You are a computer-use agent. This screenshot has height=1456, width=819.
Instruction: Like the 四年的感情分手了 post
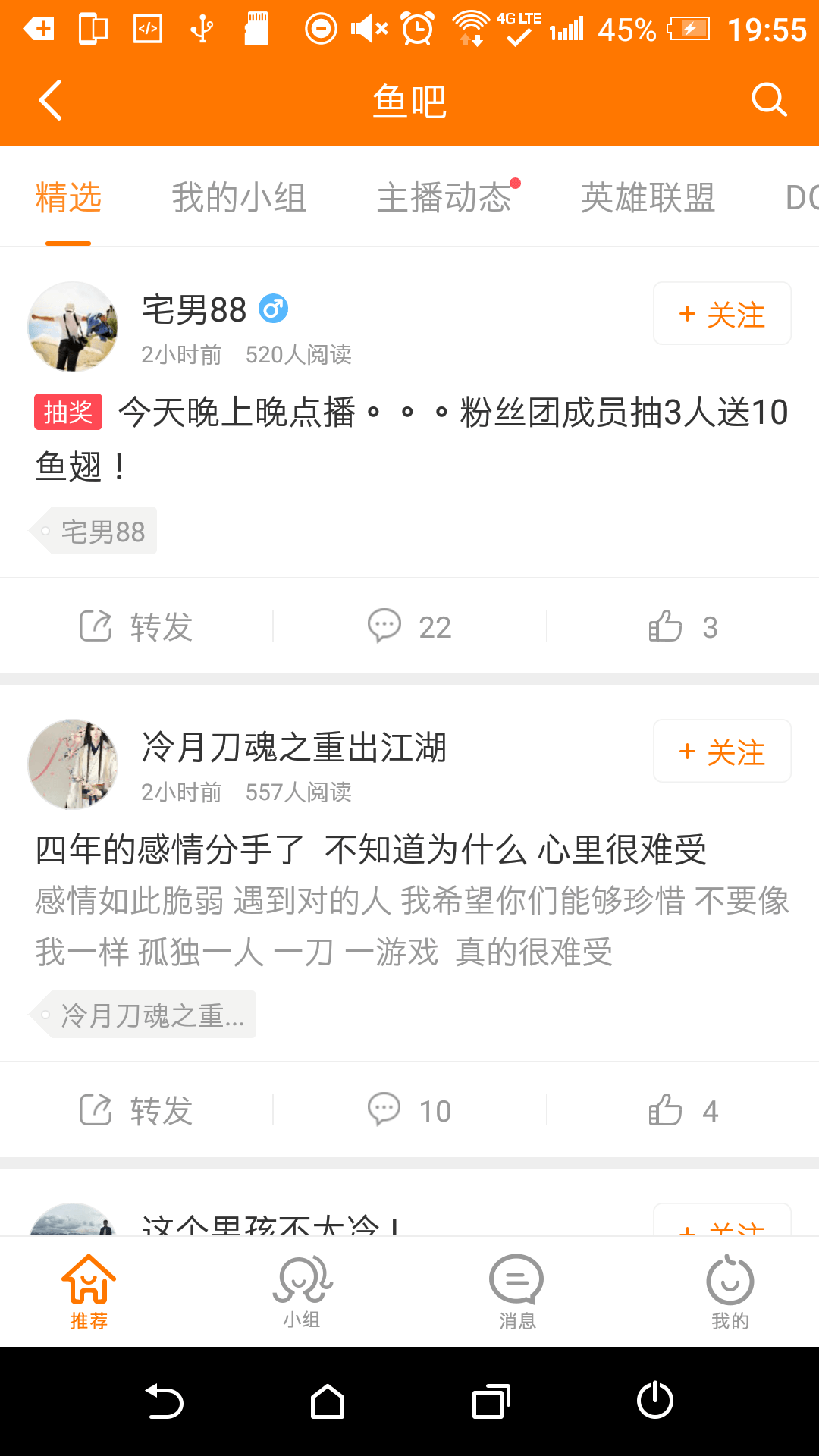(x=682, y=1111)
